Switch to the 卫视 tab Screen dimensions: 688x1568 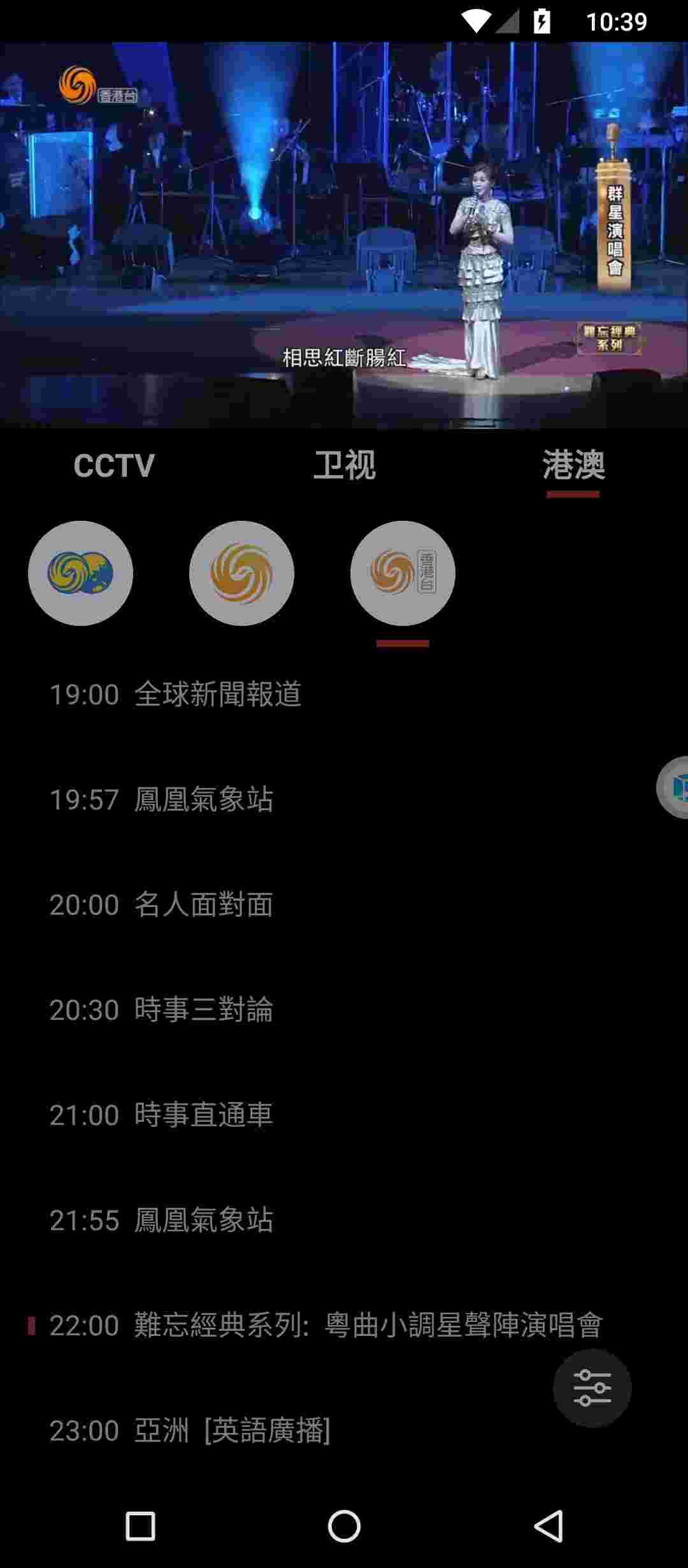point(344,466)
